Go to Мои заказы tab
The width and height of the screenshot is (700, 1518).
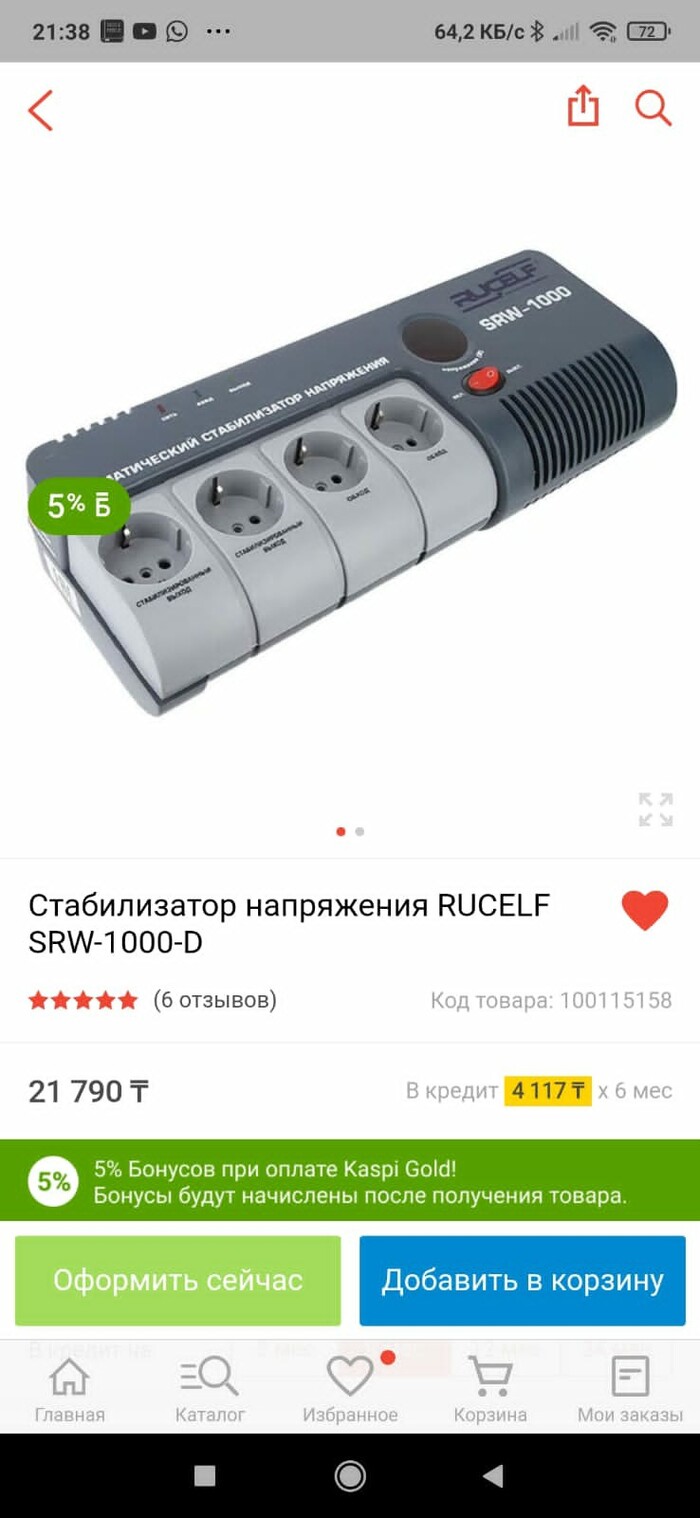click(630, 1388)
